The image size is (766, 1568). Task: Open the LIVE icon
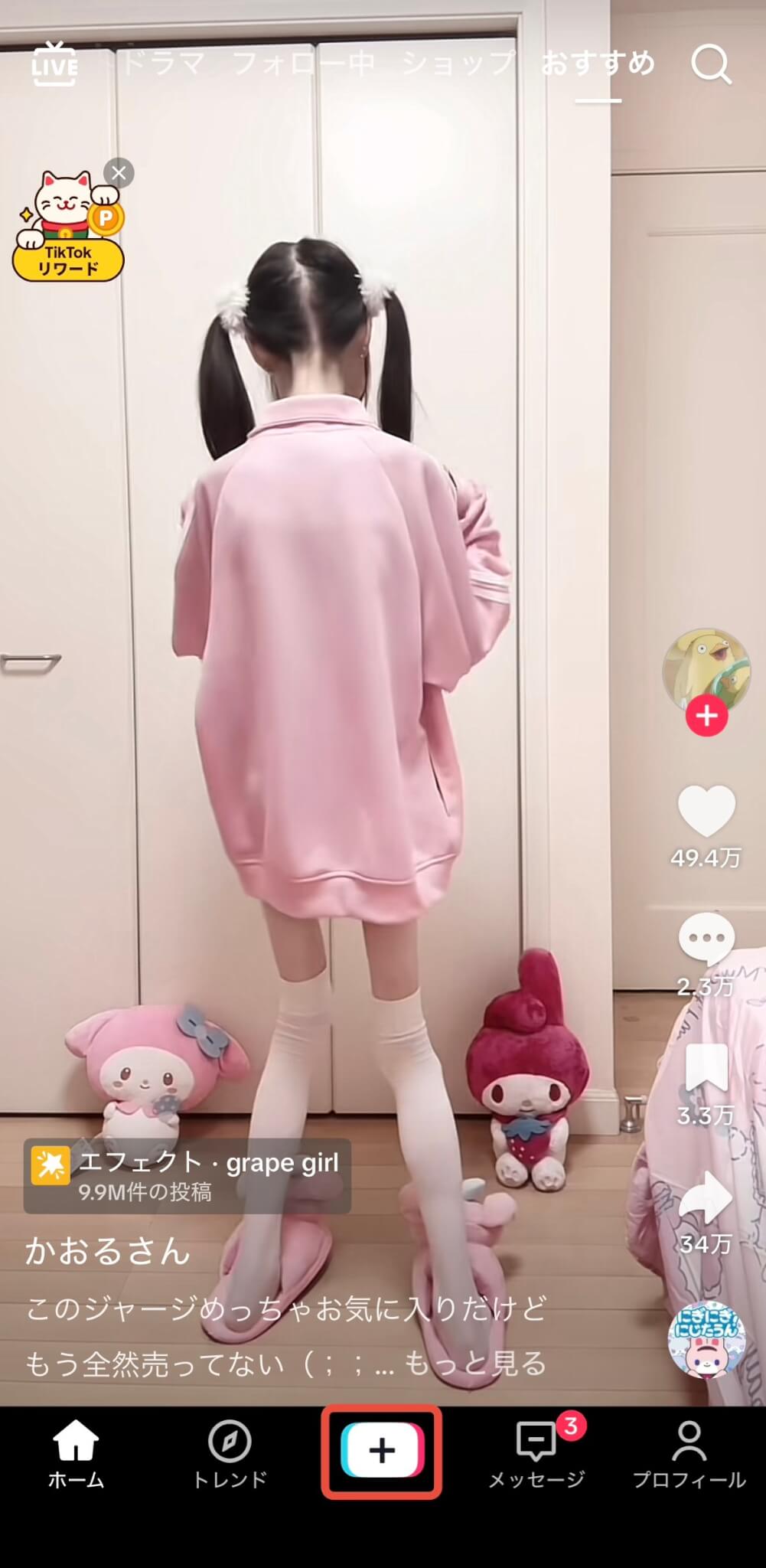pyautogui.click(x=54, y=65)
